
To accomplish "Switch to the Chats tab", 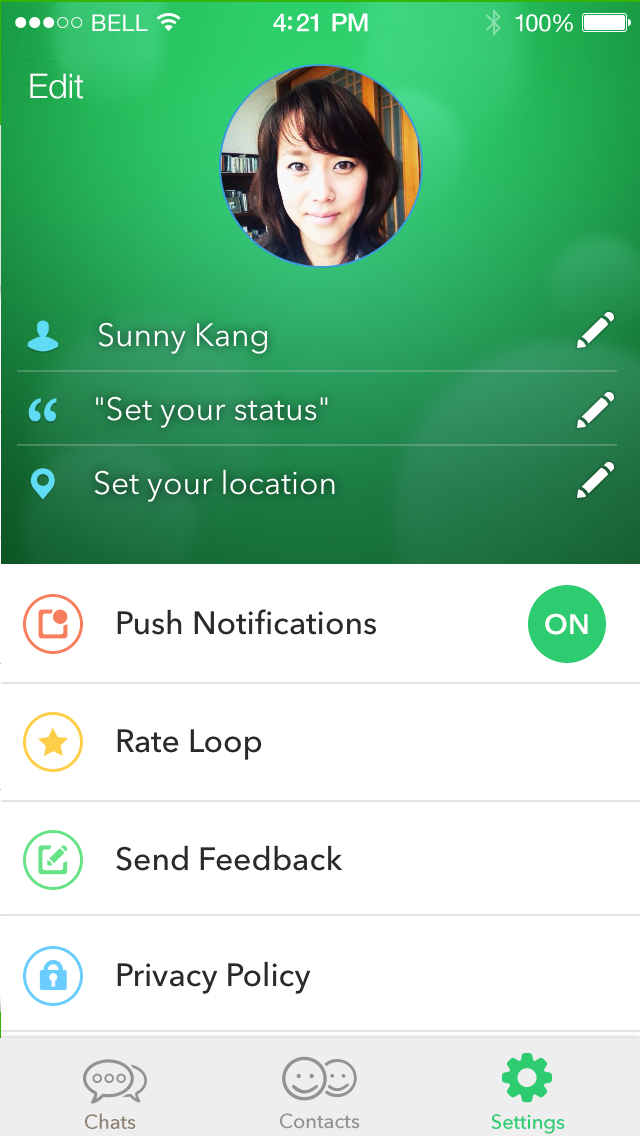I will pos(112,1094).
